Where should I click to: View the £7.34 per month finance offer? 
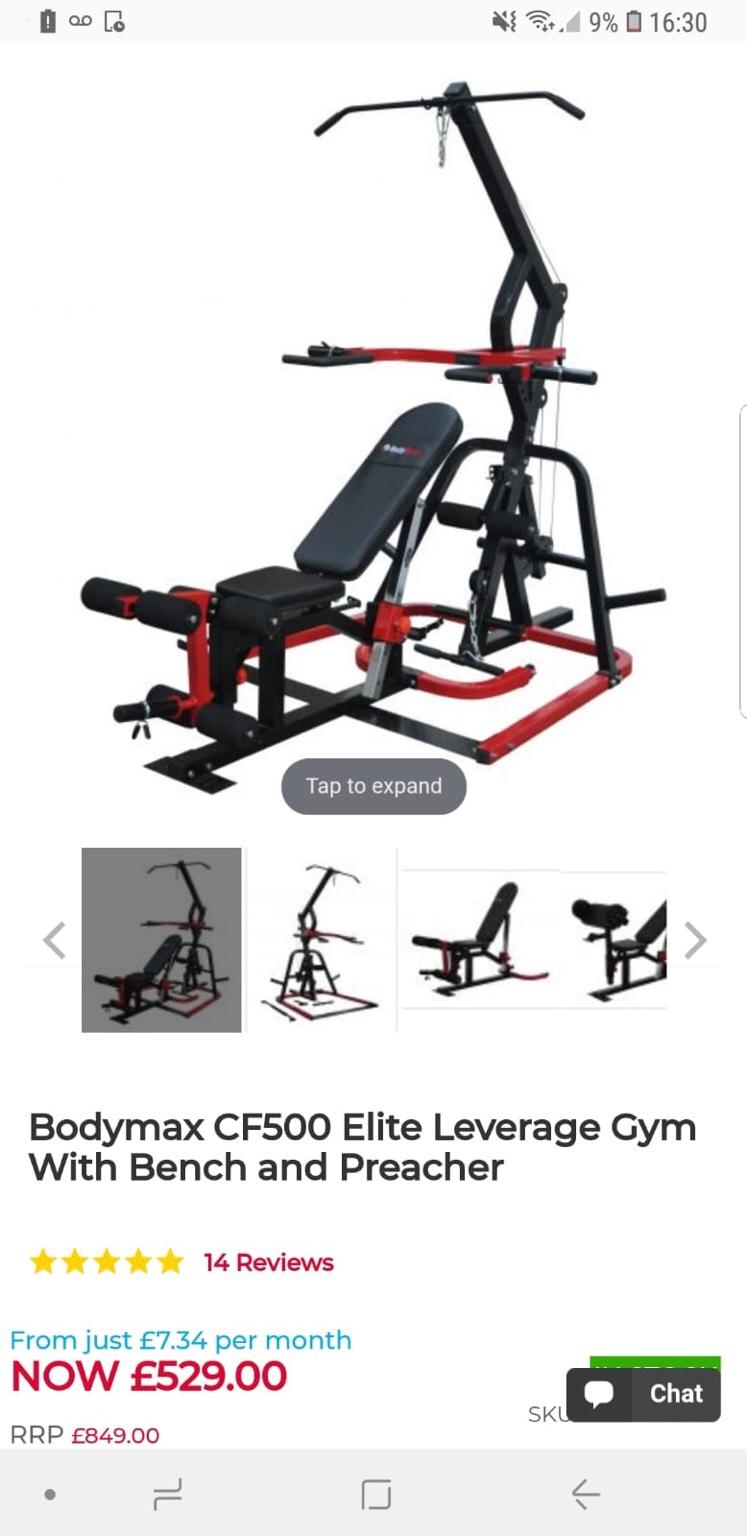[x=181, y=1340]
